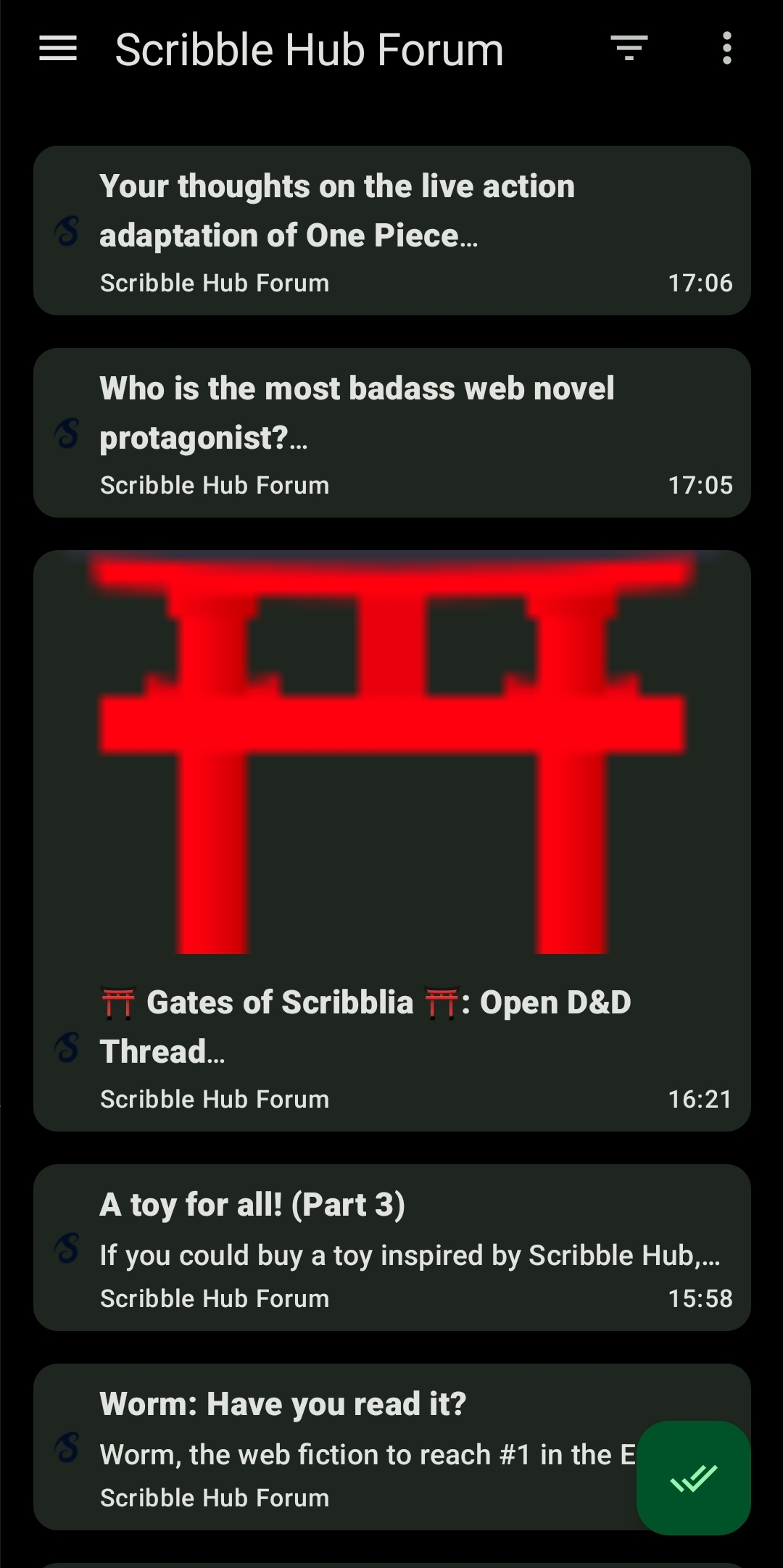This screenshot has height=1568, width=783.
Task: Open the three-dot overflow menu
Action: coord(728,49)
